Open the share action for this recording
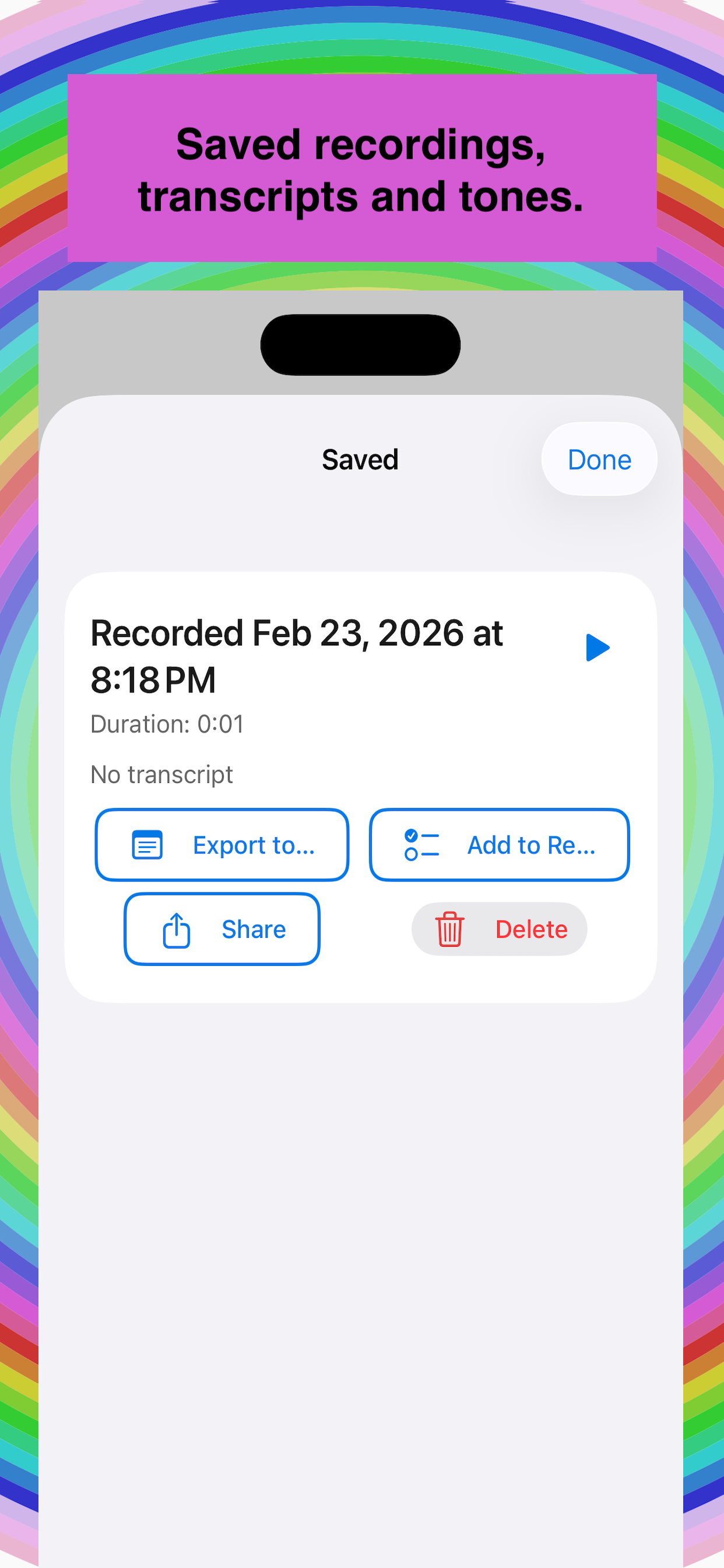This screenshot has height=1568, width=724. [x=222, y=929]
